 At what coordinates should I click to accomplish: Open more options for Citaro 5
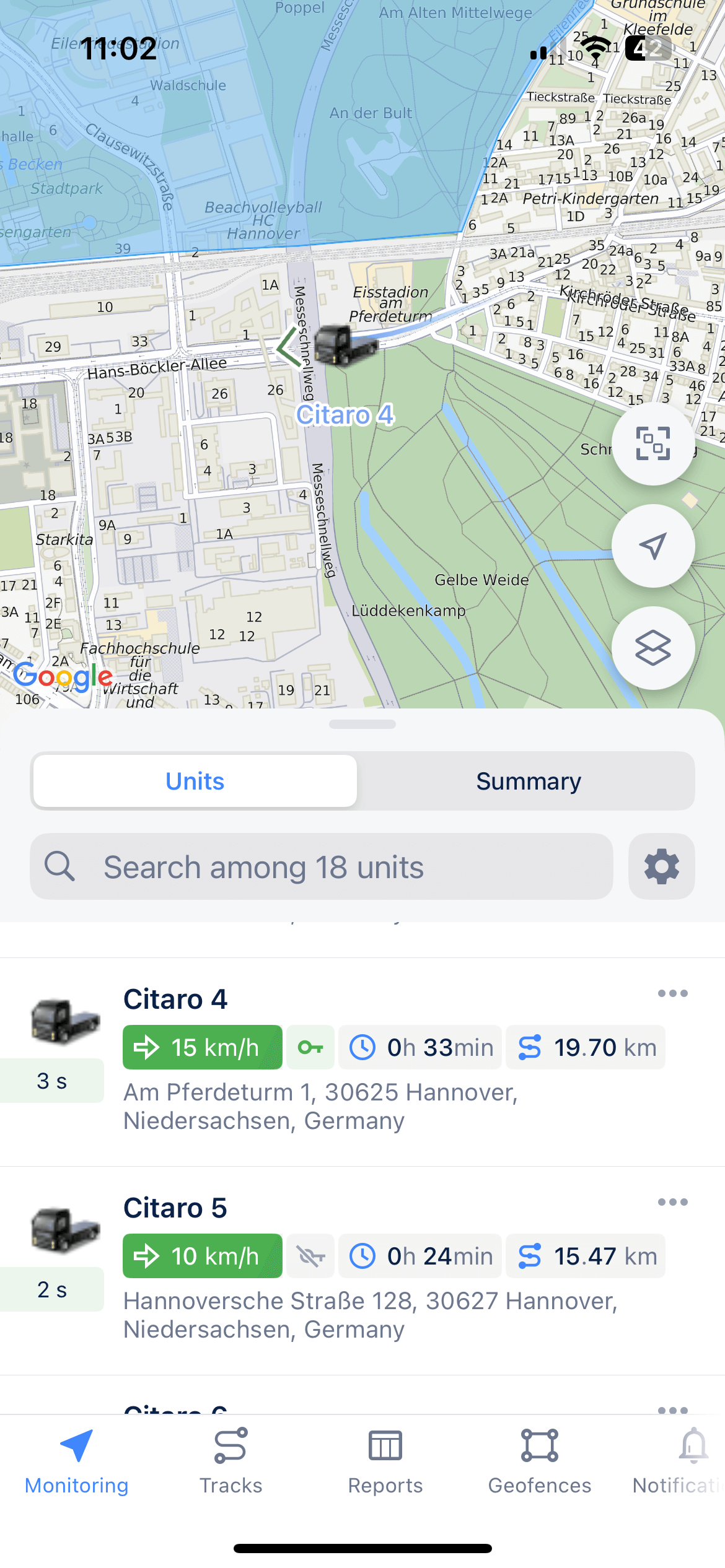[672, 1202]
